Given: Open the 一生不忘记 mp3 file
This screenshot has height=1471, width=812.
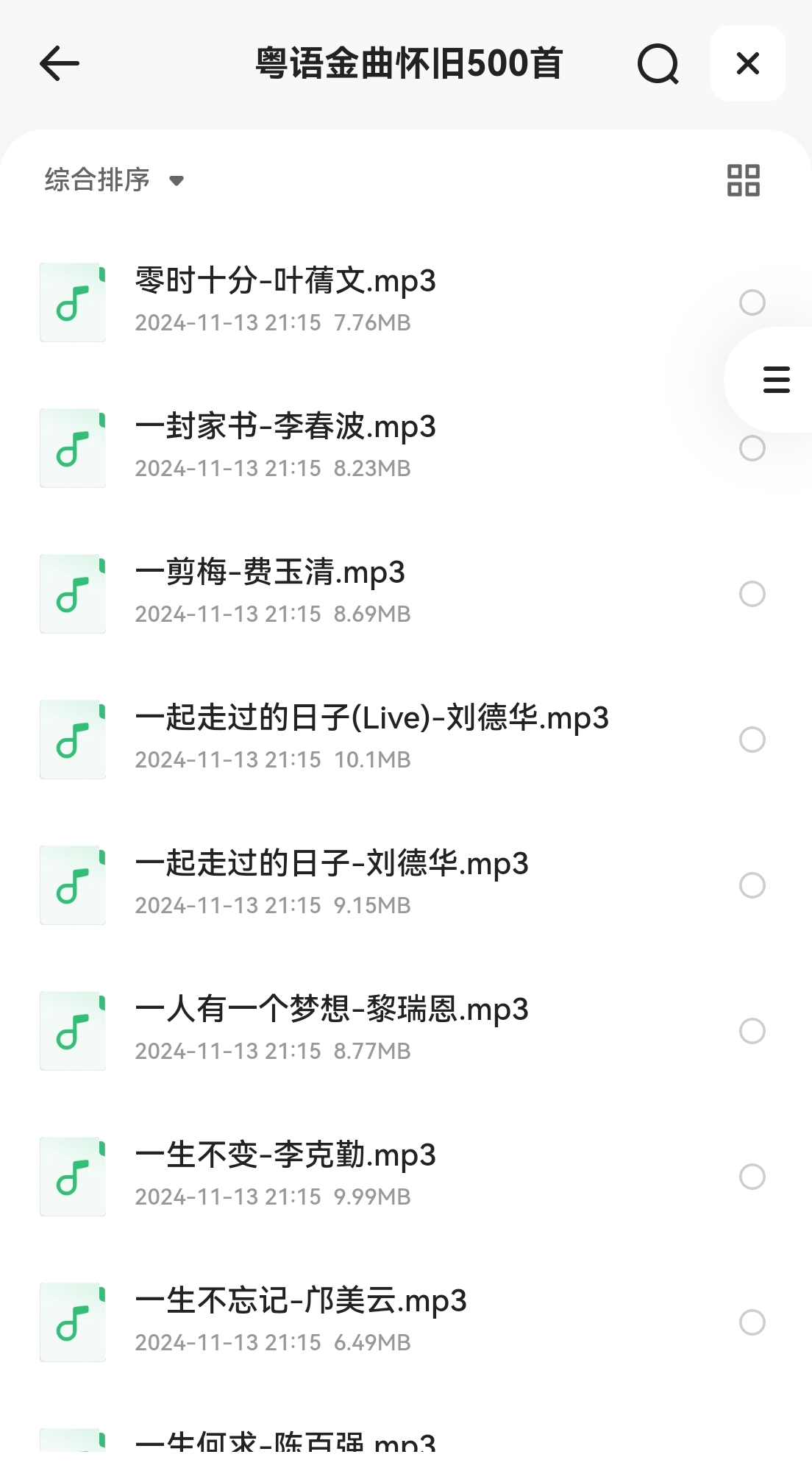Looking at the screenshot, I should coord(301,1301).
